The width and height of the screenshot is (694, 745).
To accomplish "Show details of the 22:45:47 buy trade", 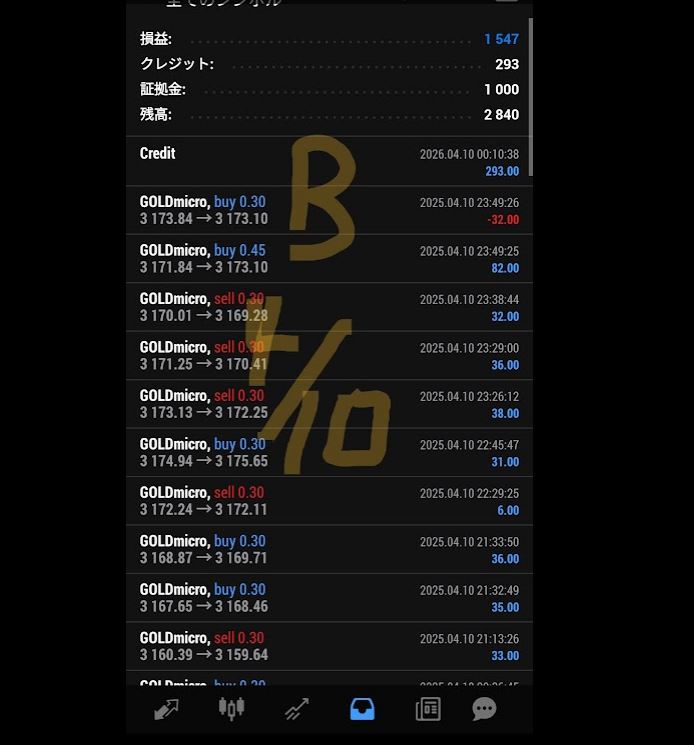I will (x=329, y=453).
